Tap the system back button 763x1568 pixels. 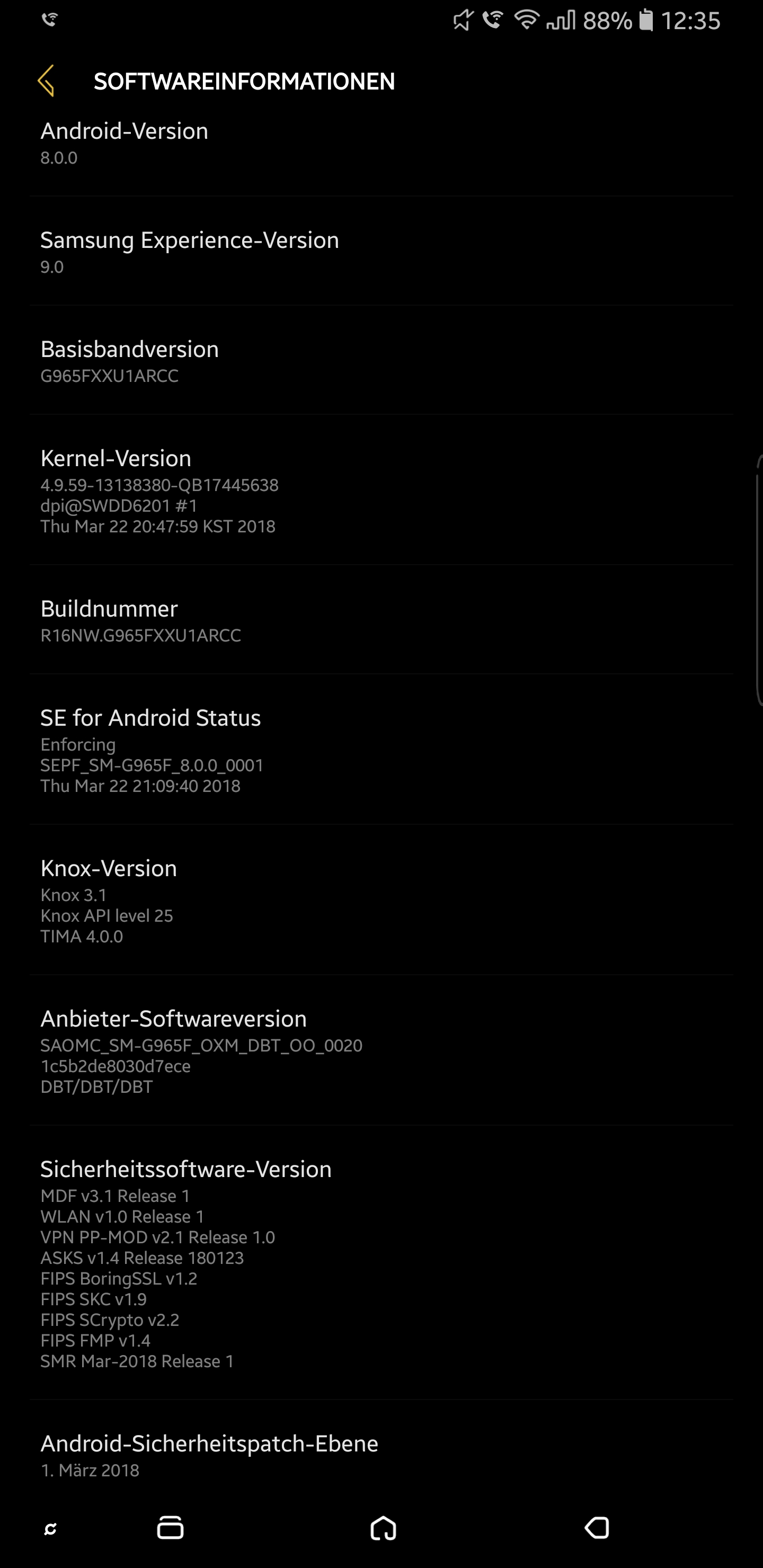(x=597, y=1528)
